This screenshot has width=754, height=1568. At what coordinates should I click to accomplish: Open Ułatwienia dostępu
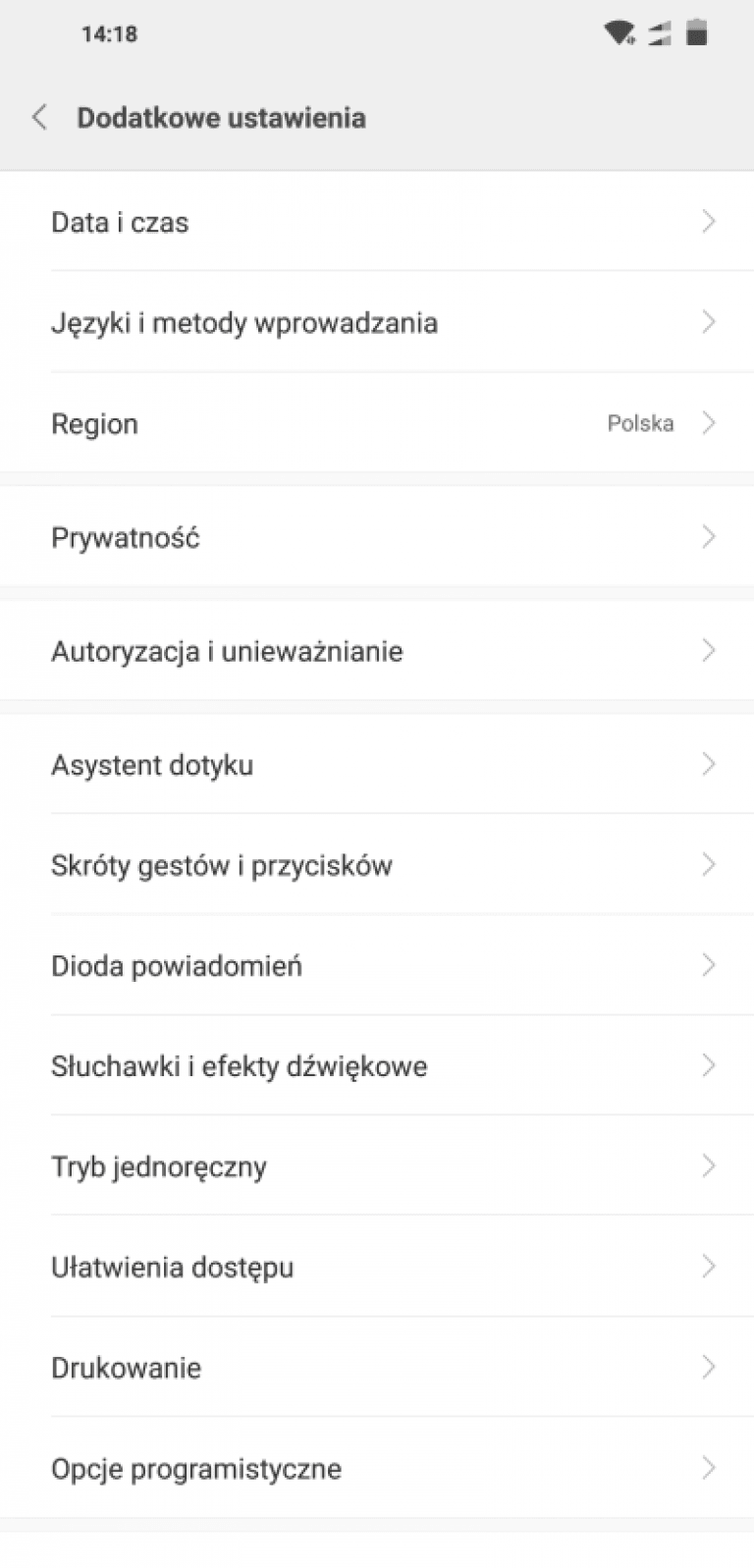[x=377, y=1267]
